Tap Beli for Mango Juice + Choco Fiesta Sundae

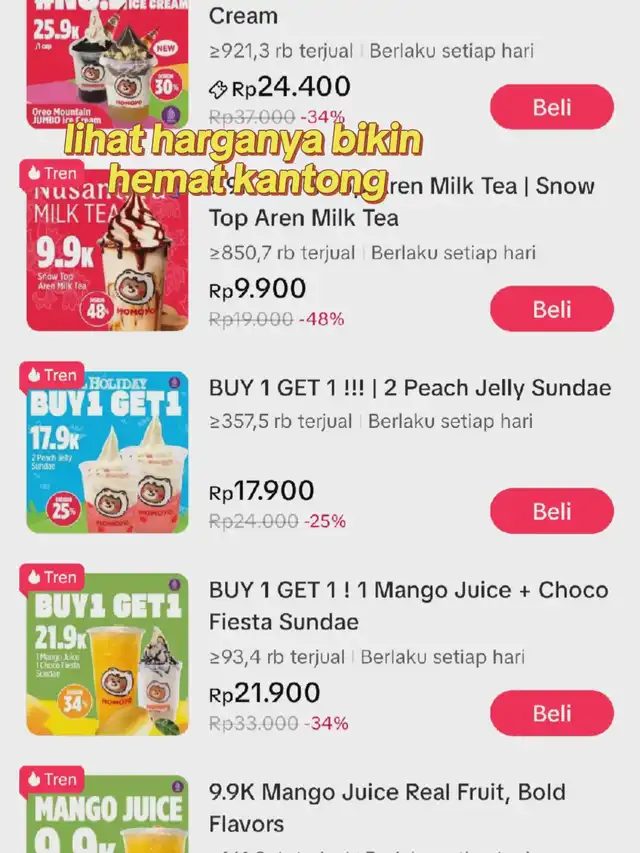tap(551, 713)
